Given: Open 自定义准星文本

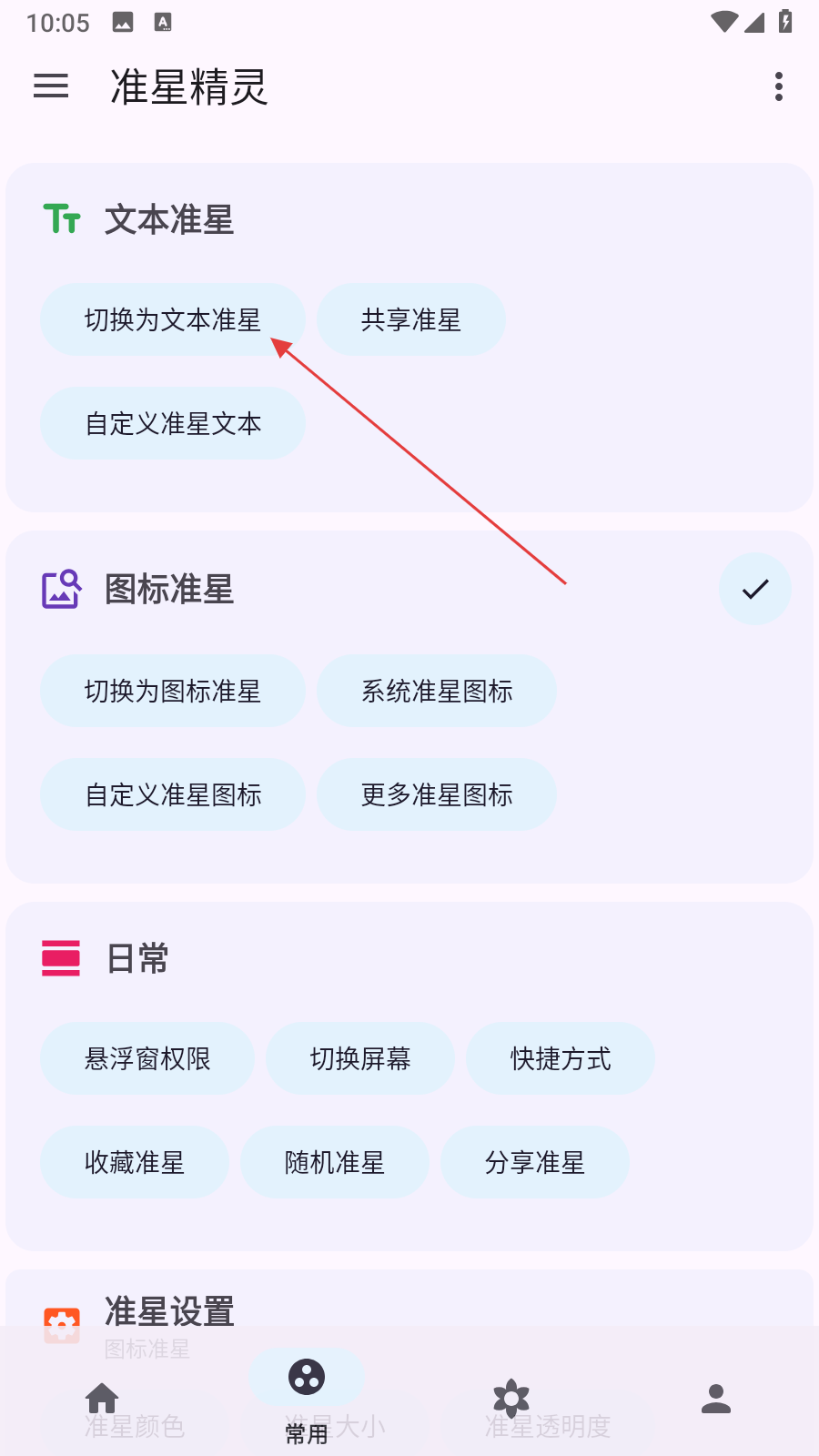Looking at the screenshot, I should (172, 423).
